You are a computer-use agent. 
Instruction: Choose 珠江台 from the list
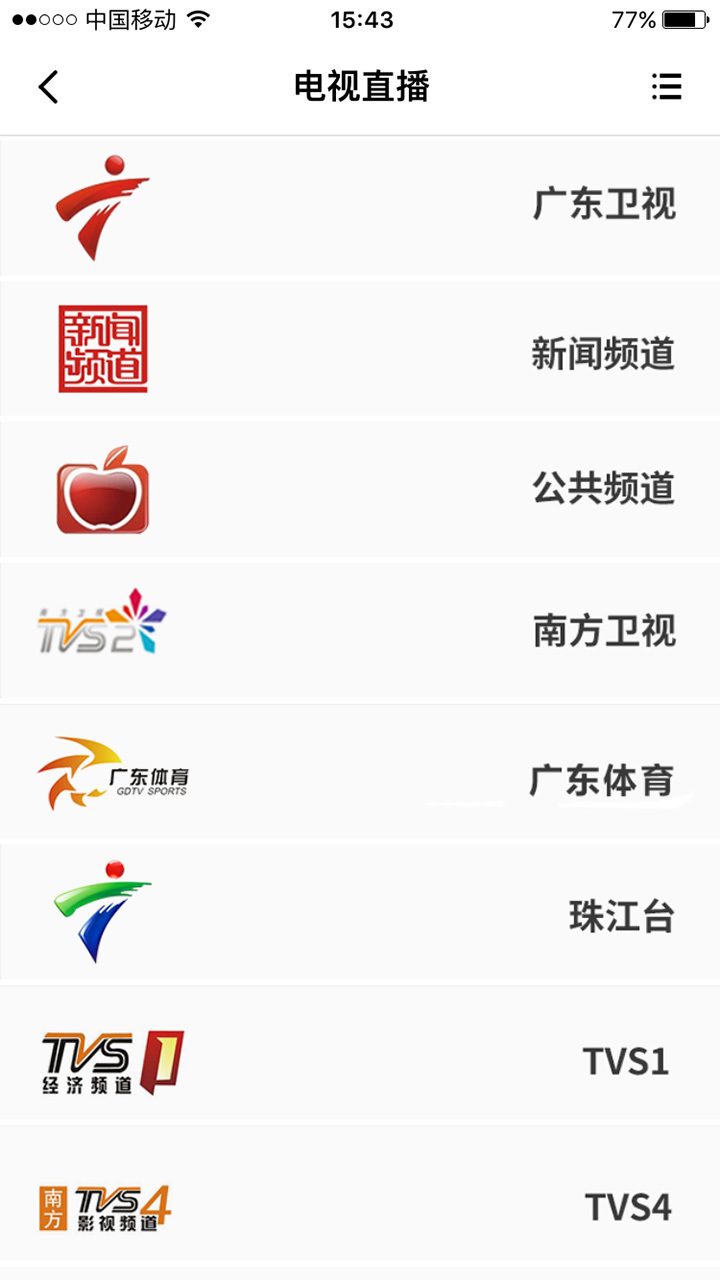[360, 912]
